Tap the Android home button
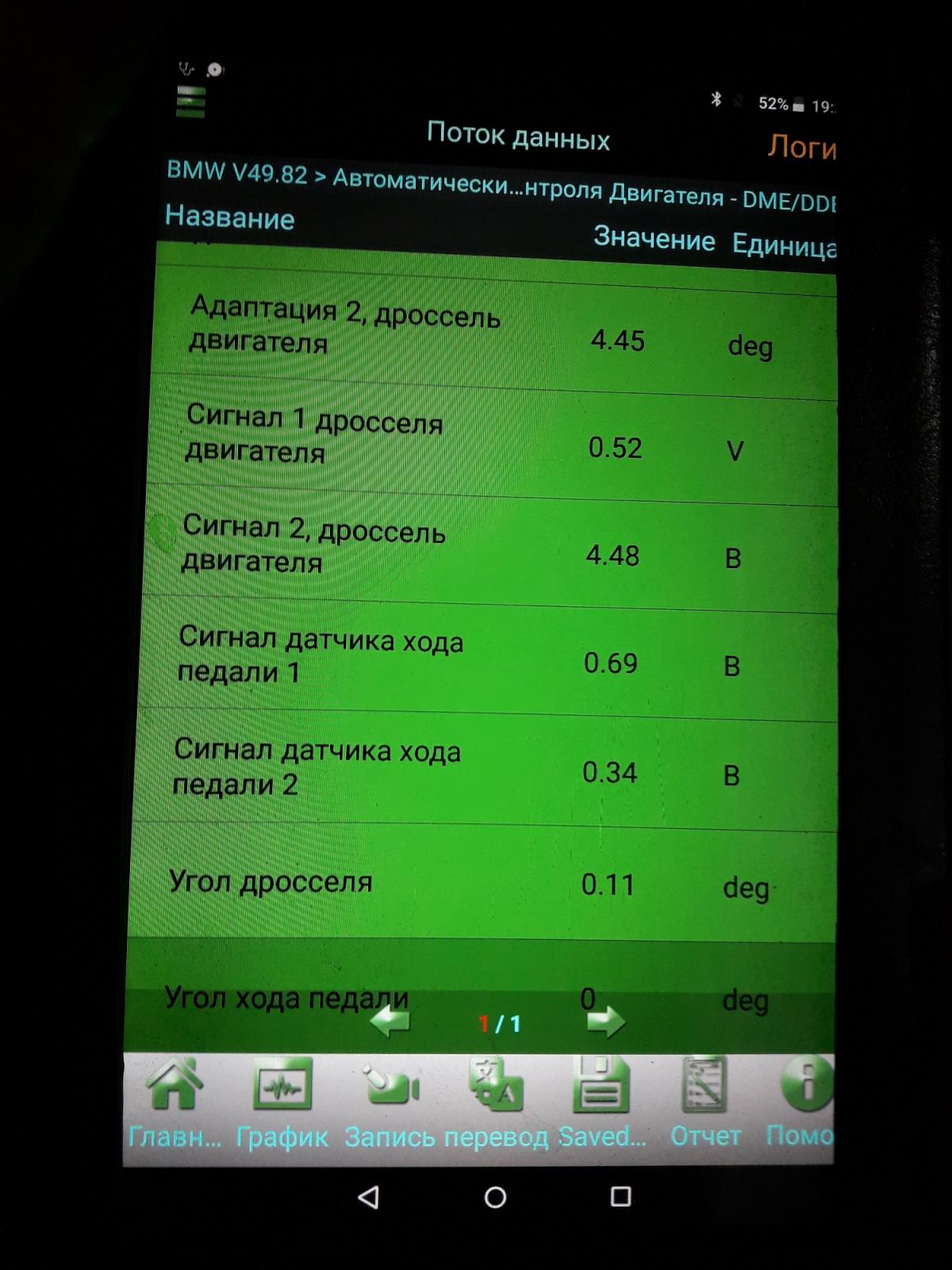Image resolution: width=952 pixels, height=1270 pixels. click(x=495, y=1197)
